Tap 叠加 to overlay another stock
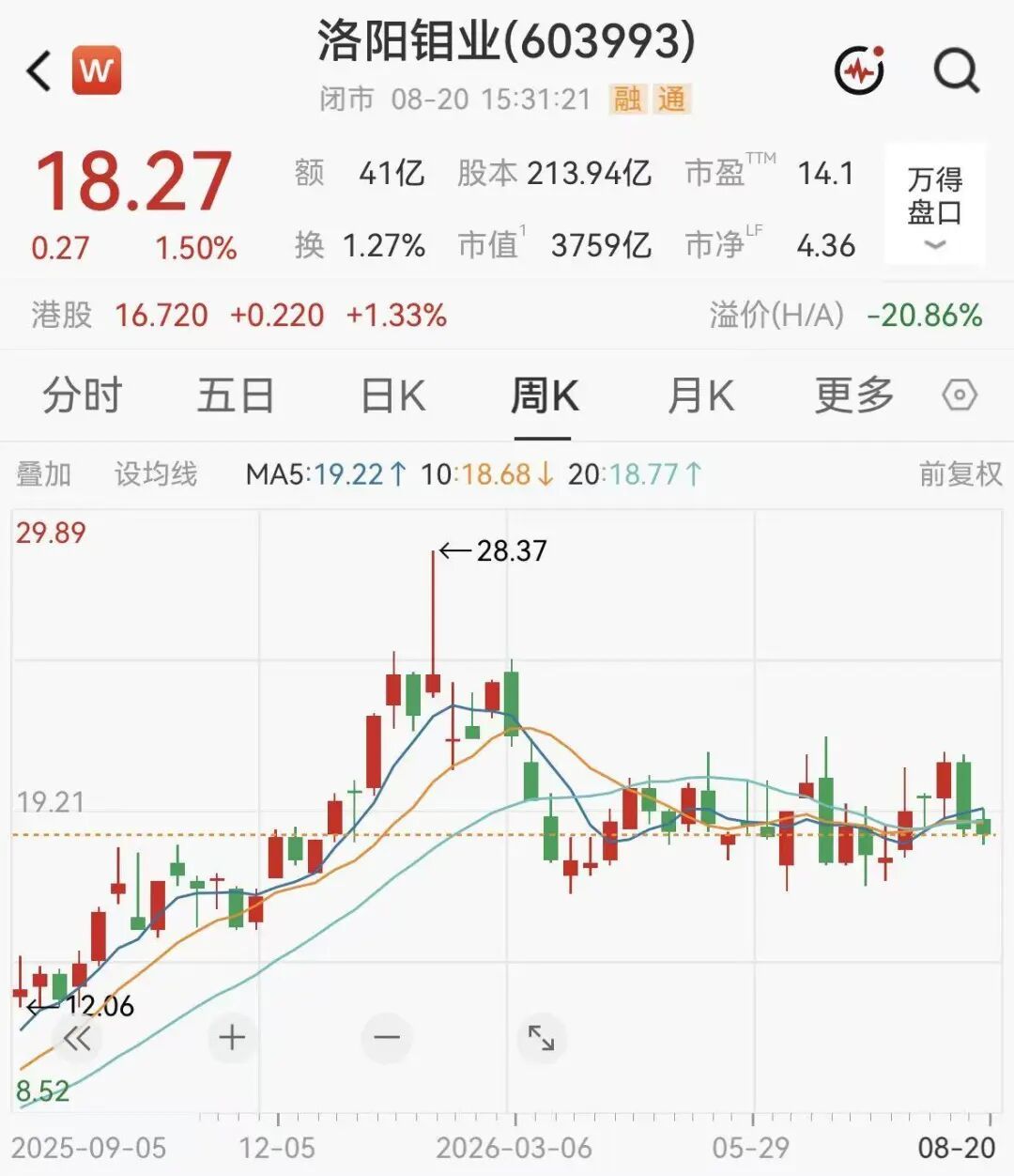Image resolution: width=1014 pixels, height=1176 pixels. [43, 473]
